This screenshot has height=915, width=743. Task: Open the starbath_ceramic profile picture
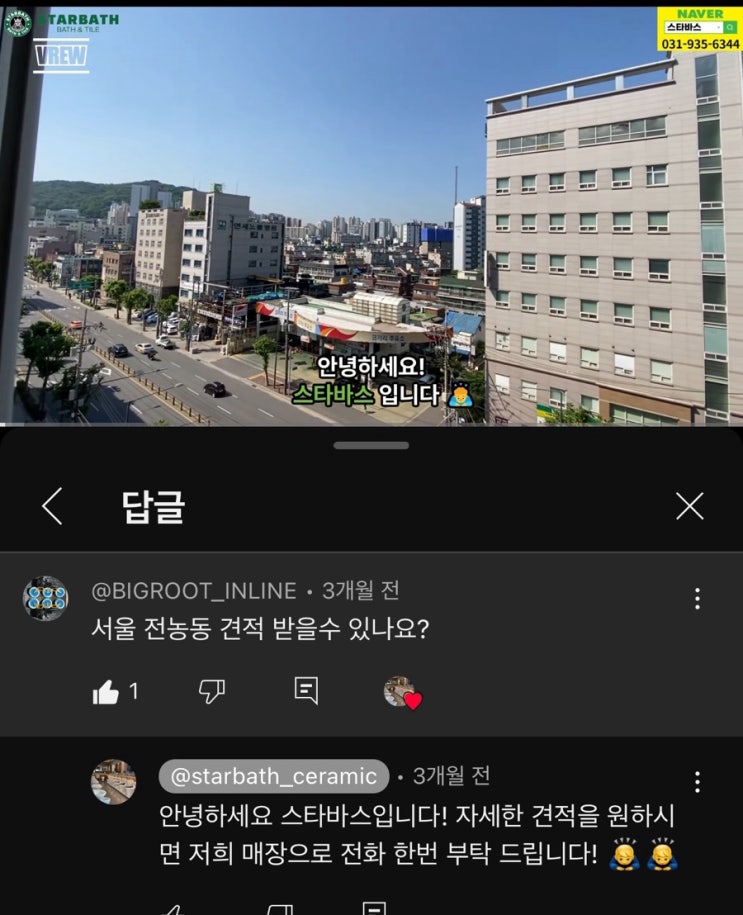[x=113, y=781]
